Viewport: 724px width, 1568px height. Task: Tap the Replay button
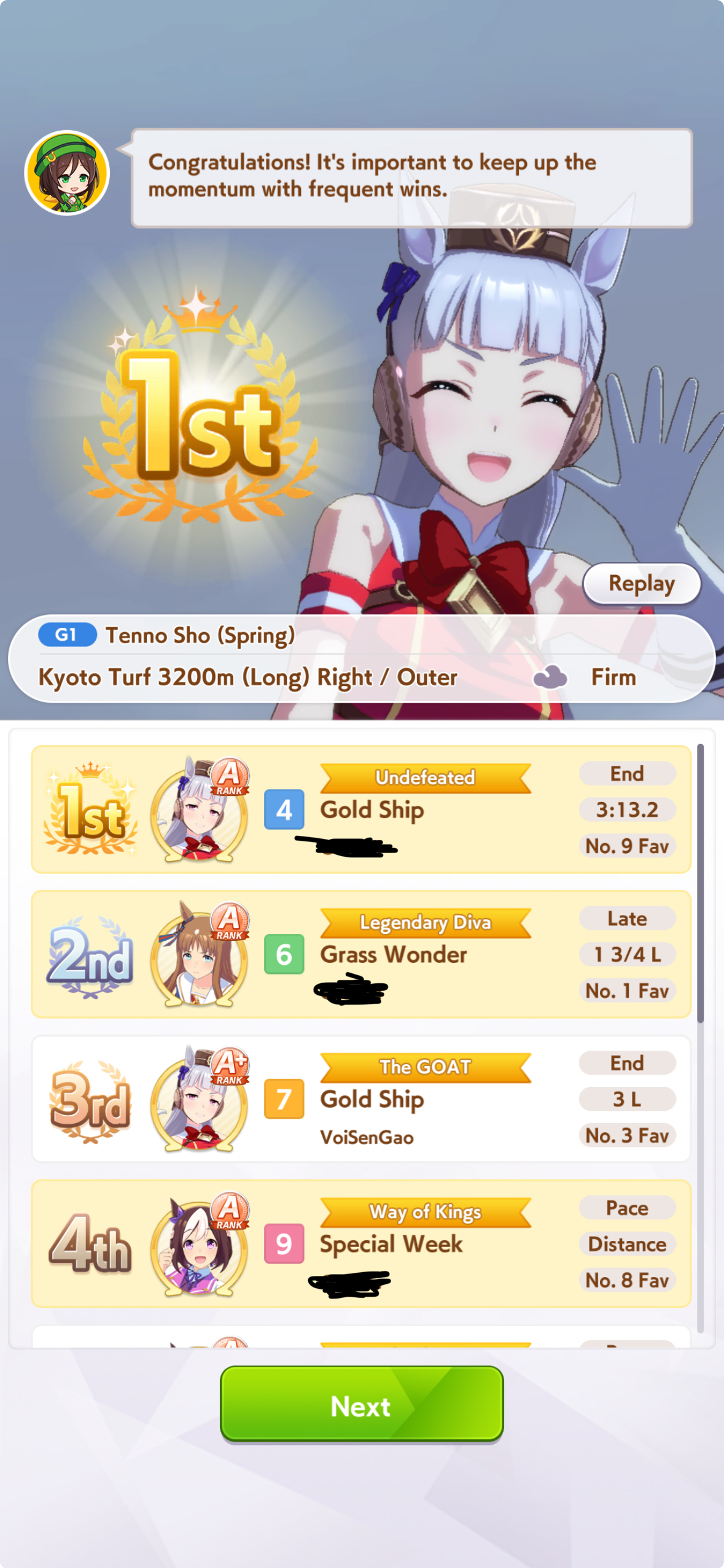coord(641,584)
